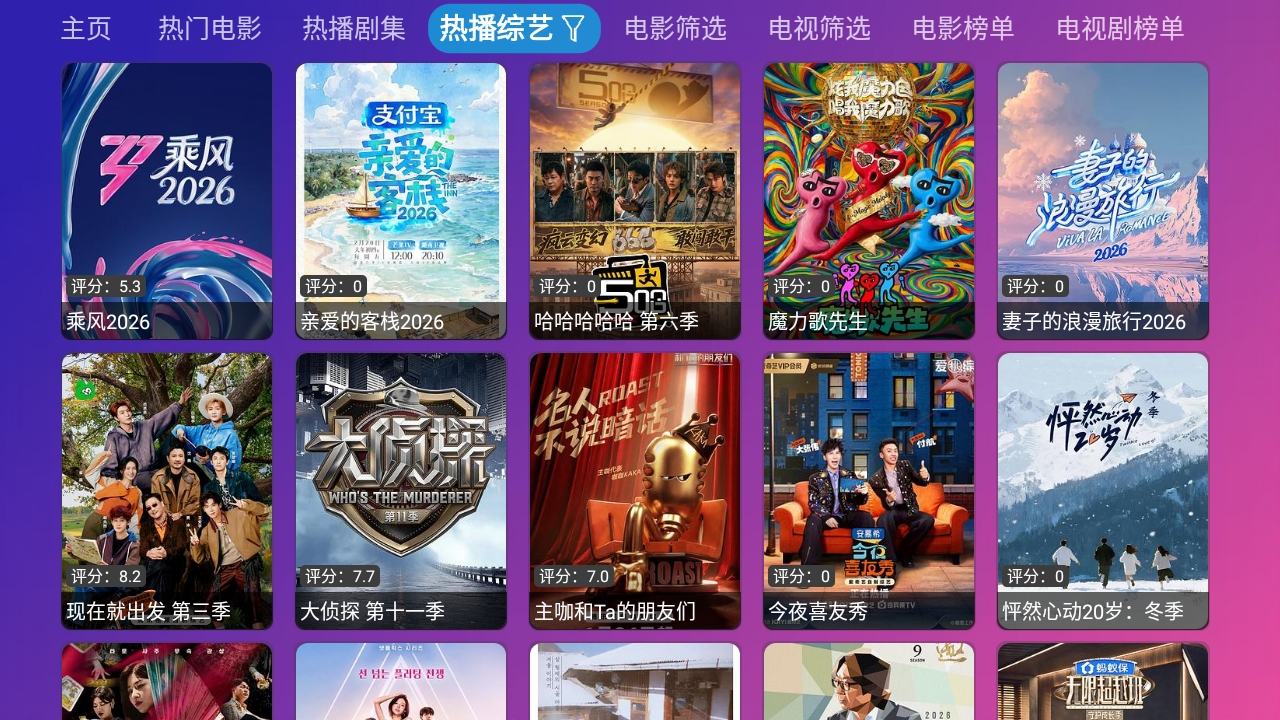Go to the 热播剧集 tab

[354, 29]
